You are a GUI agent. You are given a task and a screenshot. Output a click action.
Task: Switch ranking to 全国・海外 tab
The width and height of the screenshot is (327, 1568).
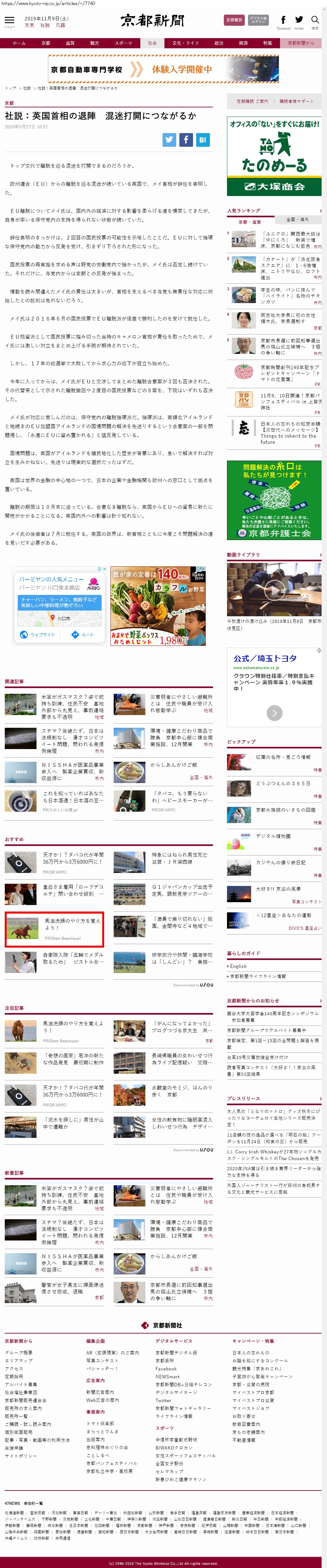[x=297, y=220]
